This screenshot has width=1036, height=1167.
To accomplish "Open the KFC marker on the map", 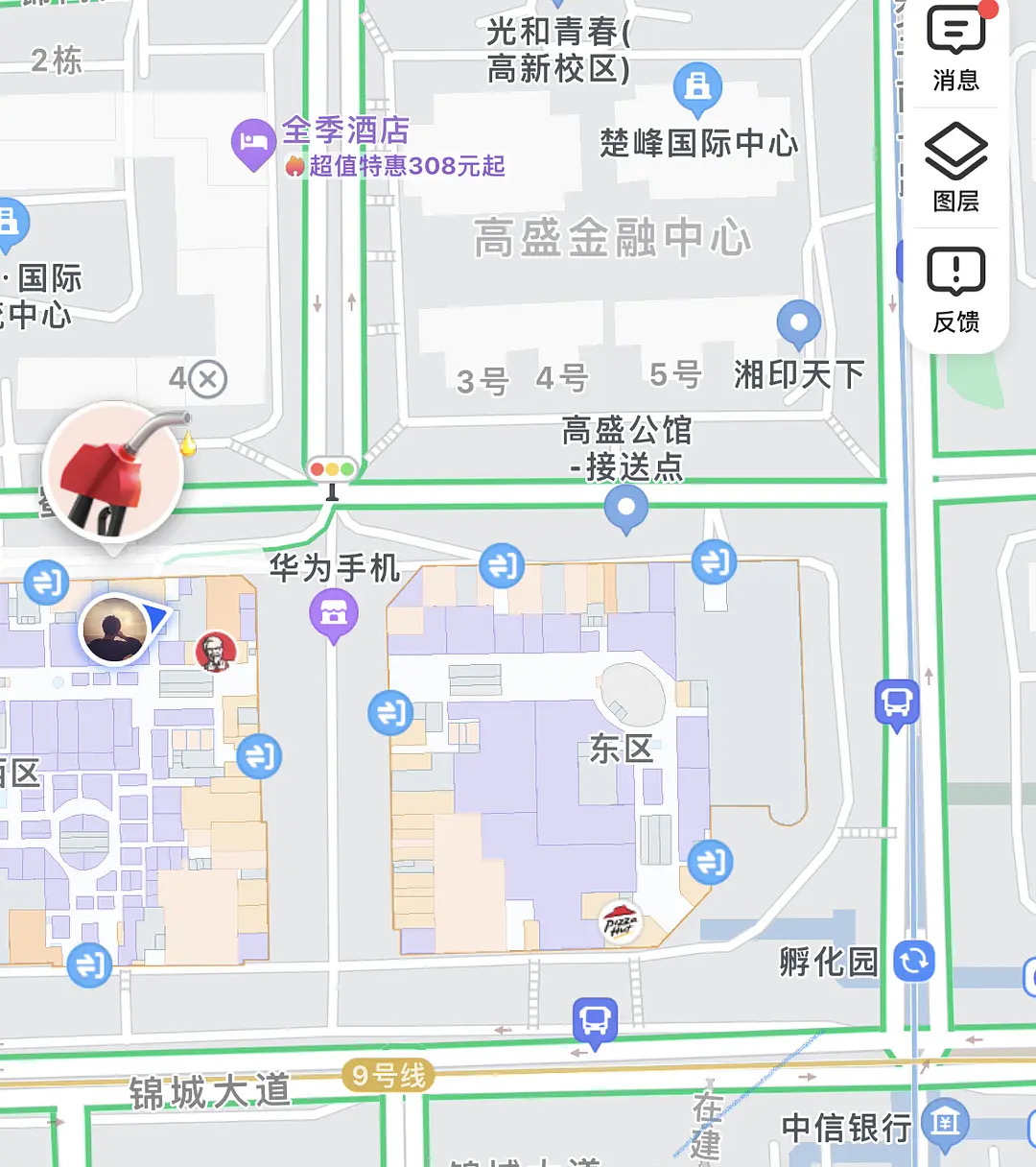I will coord(216,652).
